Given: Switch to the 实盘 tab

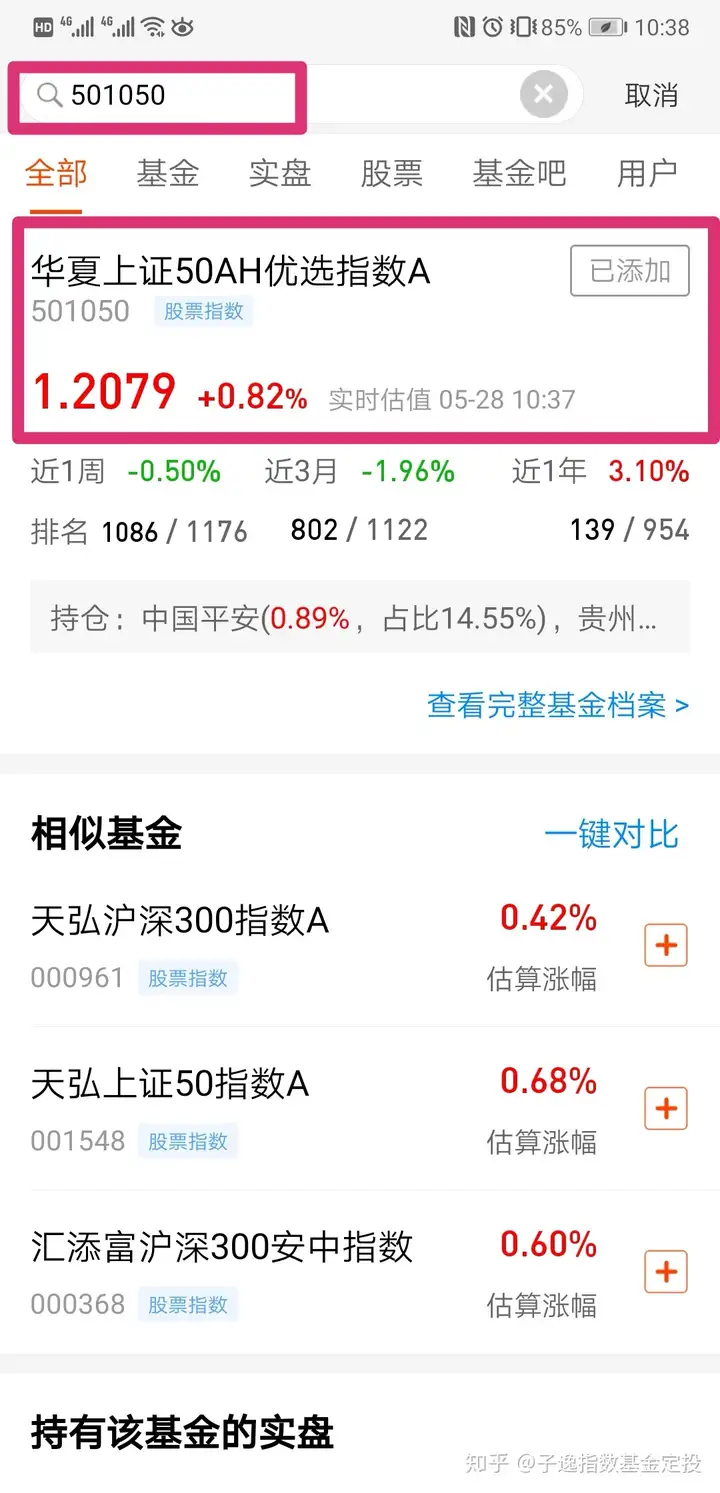Looking at the screenshot, I should coord(280,173).
